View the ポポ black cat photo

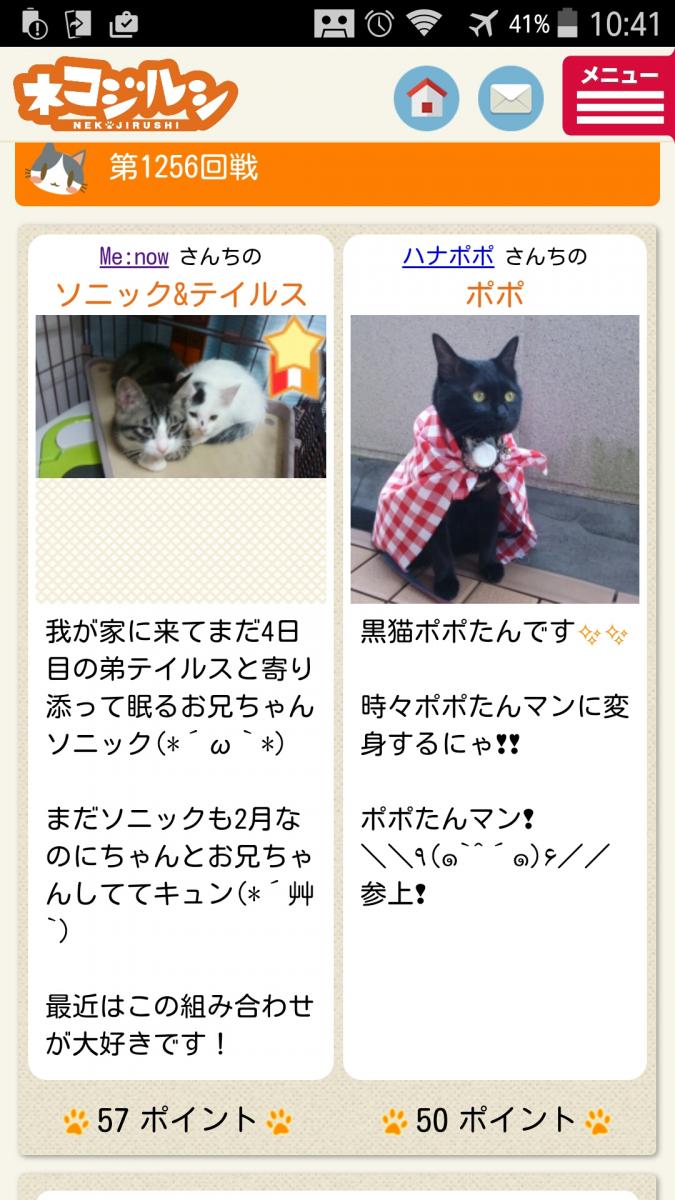click(494, 459)
